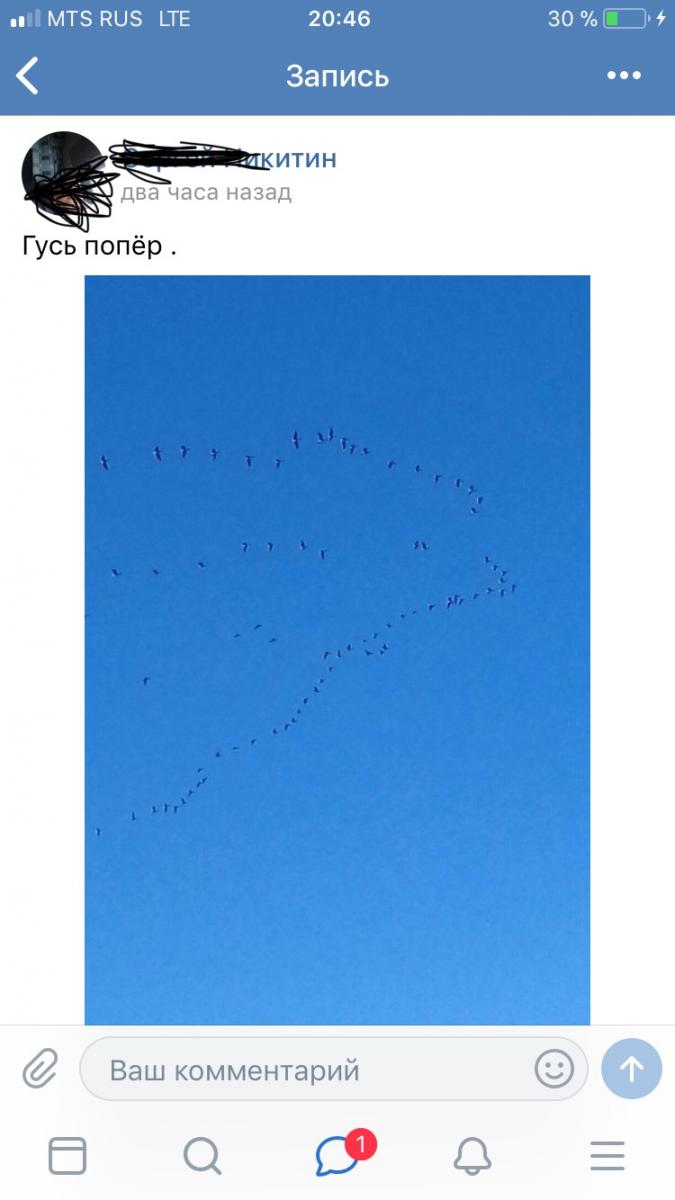
Task: Open the emoji smiley picker
Action: click(554, 1069)
